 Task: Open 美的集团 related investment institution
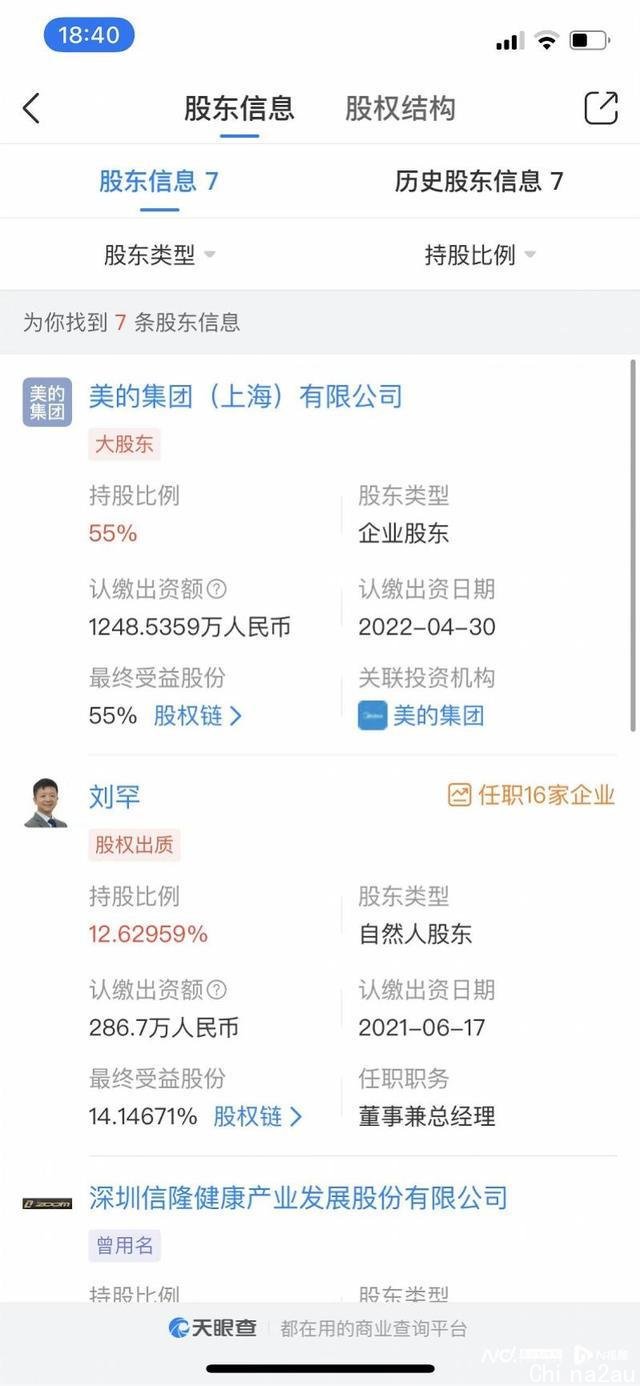pyautogui.click(x=437, y=716)
